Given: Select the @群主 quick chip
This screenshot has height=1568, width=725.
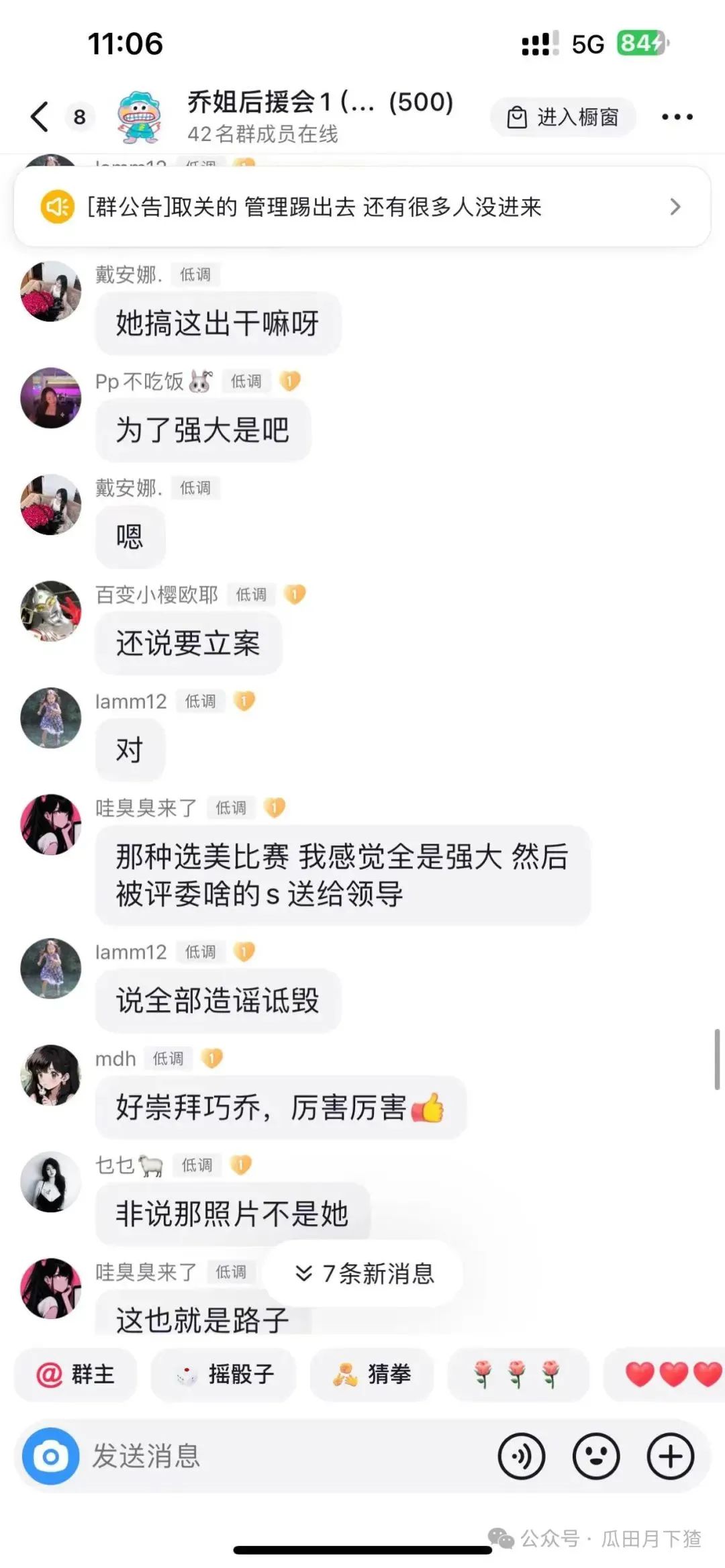Looking at the screenshot, I should (x=75, y=1374).
